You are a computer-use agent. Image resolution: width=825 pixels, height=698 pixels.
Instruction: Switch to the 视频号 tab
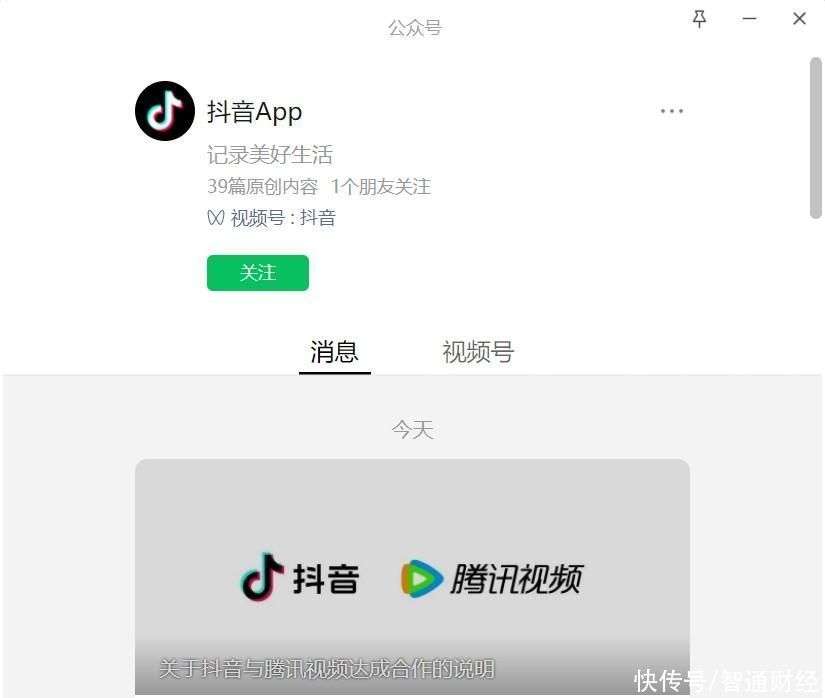[x=477, y=352]
